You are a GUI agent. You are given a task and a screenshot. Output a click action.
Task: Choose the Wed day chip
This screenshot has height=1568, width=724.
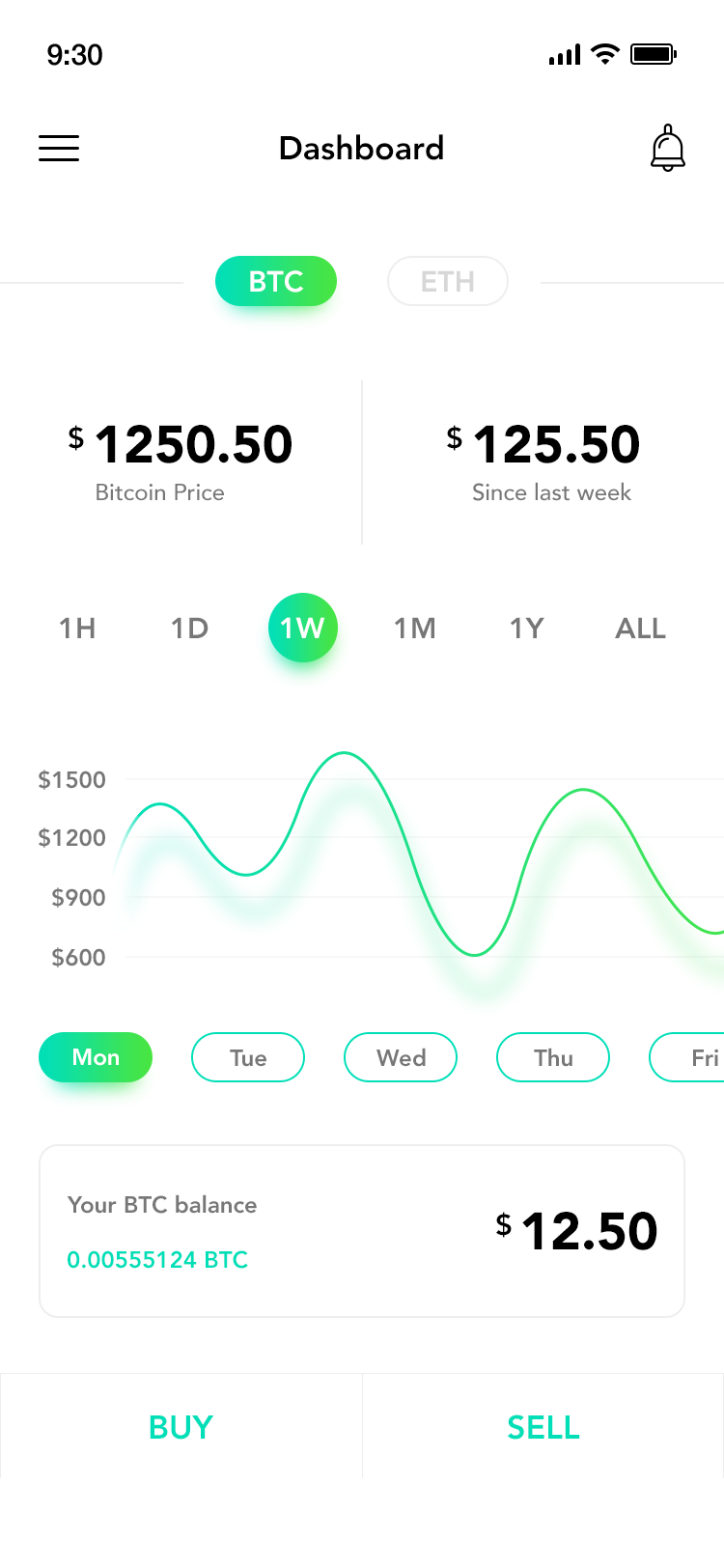(401, 1057)
